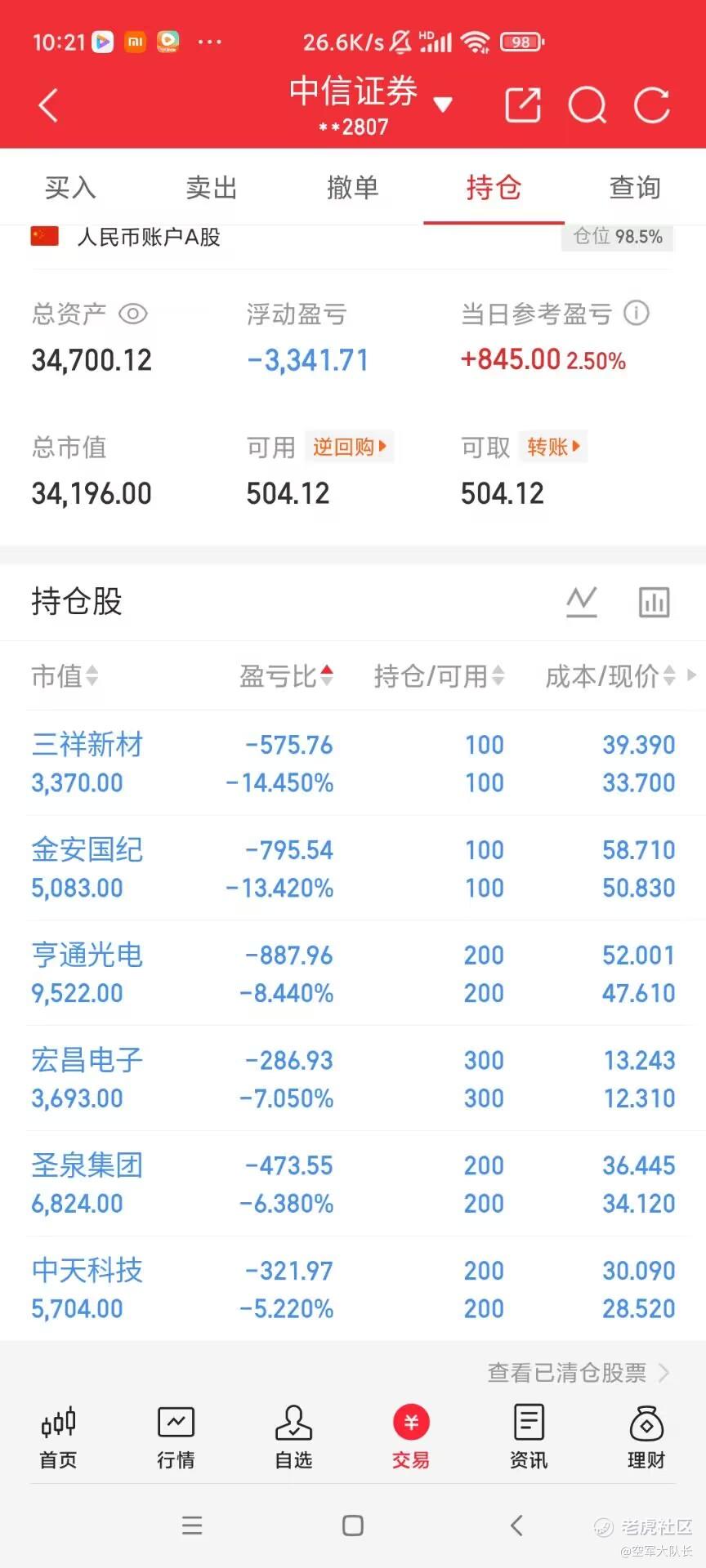Viewport: 706px width, 1568px height.
Task: Switch to the 买入 tab
Action: point(70,187)
